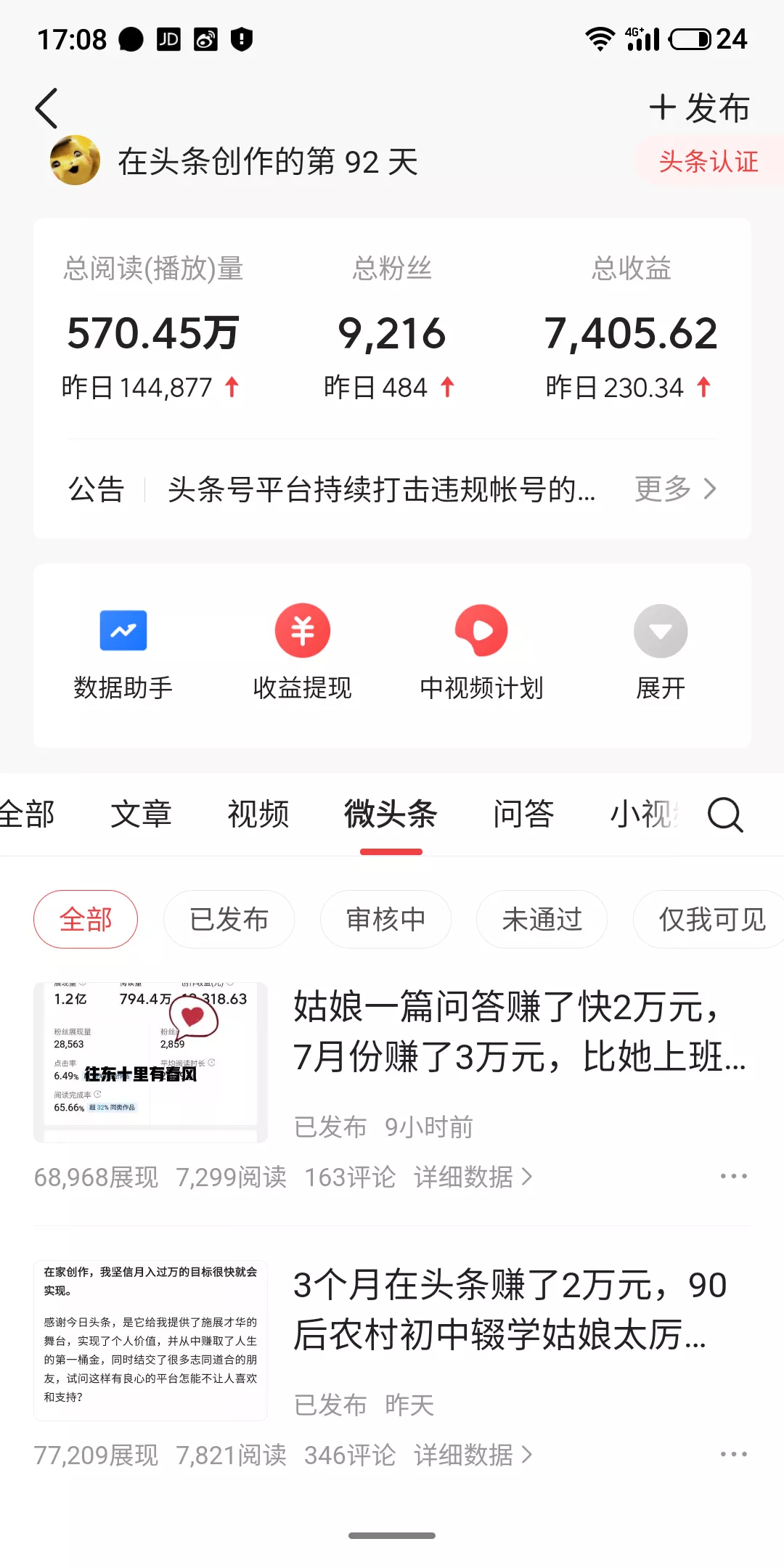The image size is (784, 1568).
Task: Switch to the 文章 tab
Action: click(141, 814)
